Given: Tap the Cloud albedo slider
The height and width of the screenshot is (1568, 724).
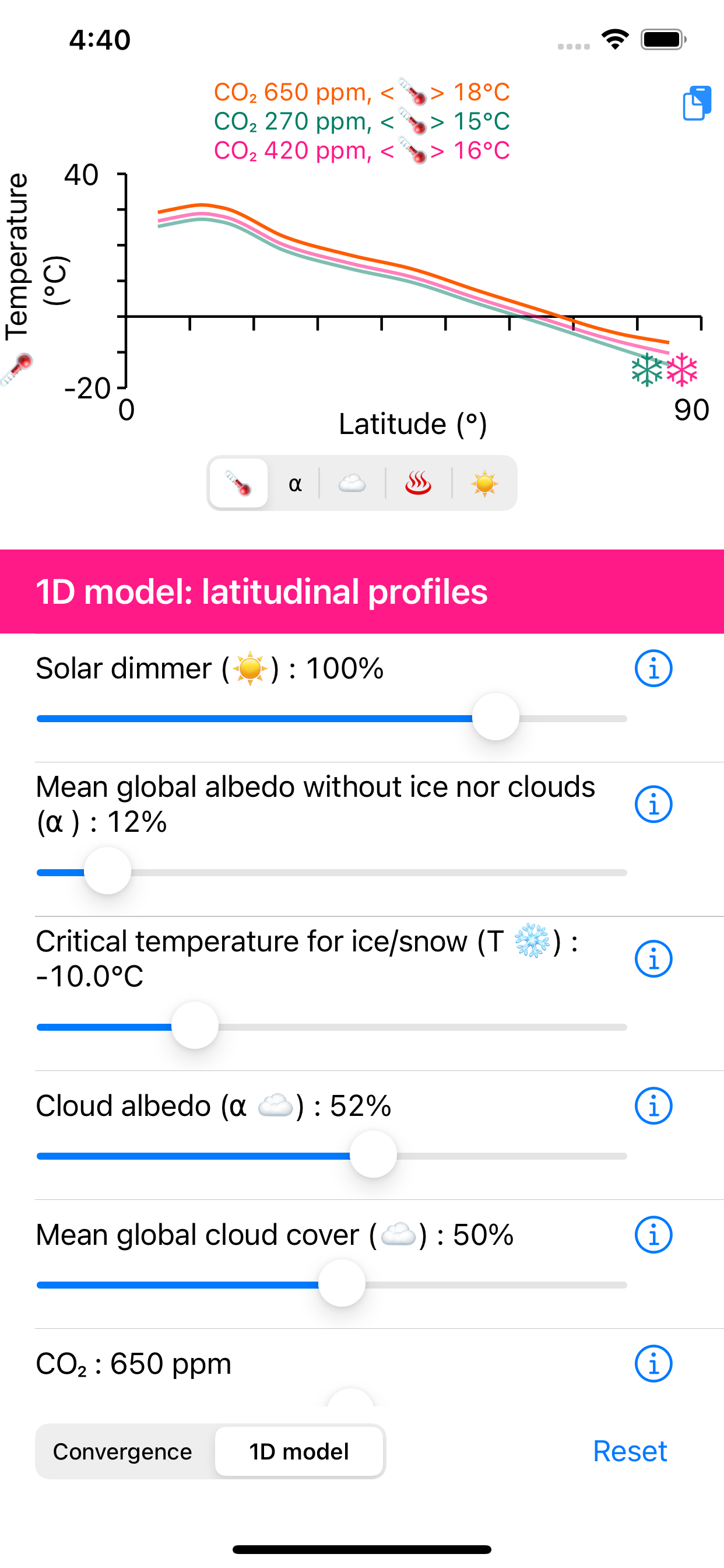Looking at the screenshot, I should pos(332,1156).
